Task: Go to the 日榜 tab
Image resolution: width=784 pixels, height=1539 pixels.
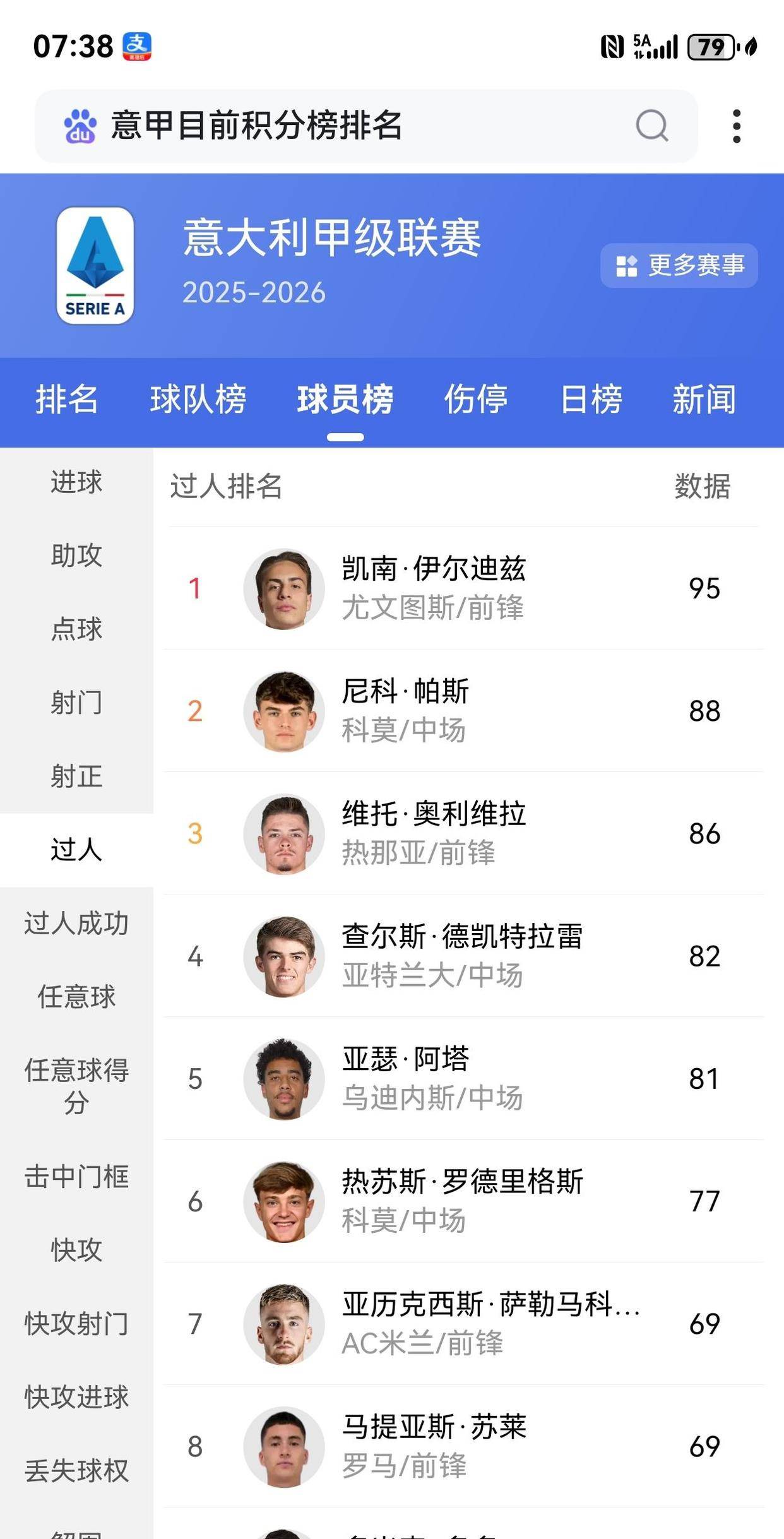Action: tap(591, 400)
